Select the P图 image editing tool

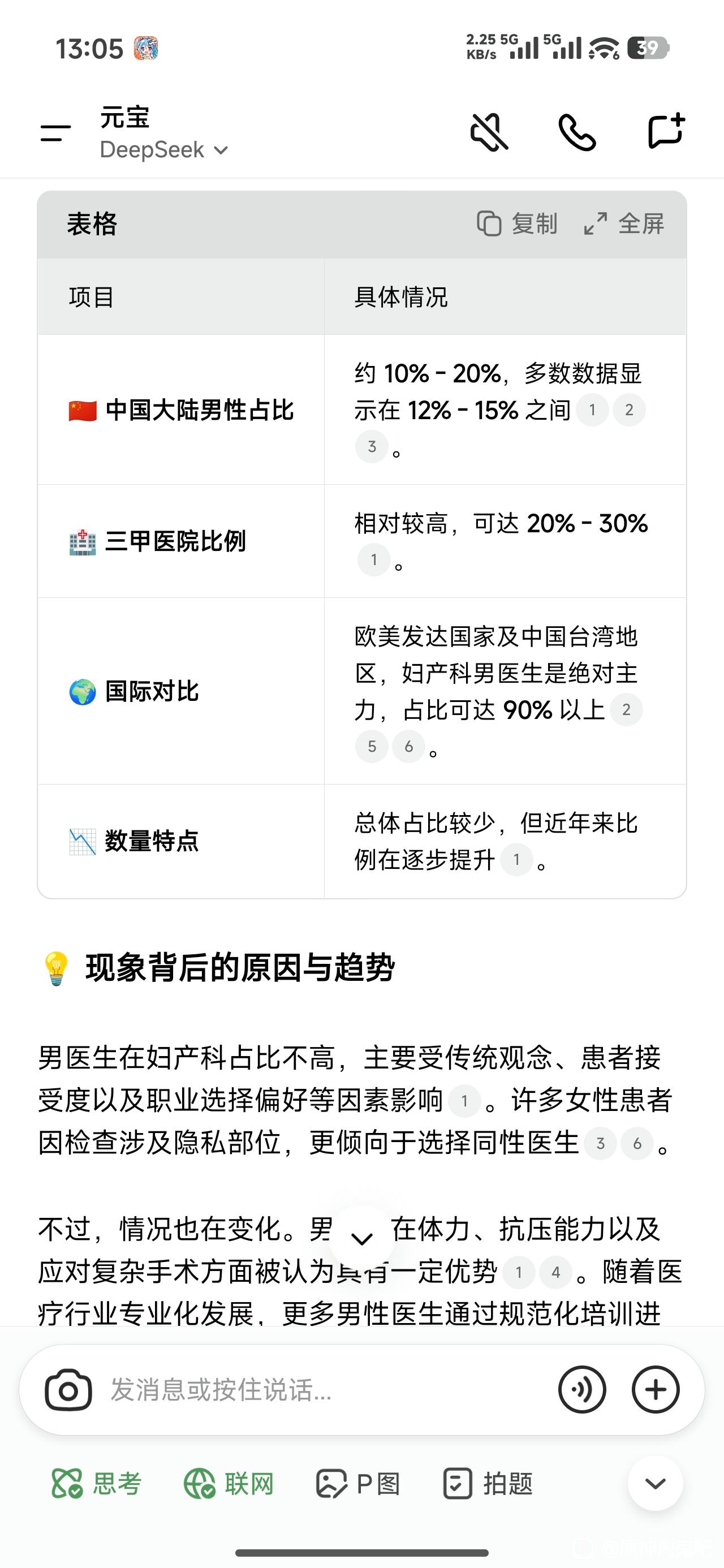coord(359,1484)
